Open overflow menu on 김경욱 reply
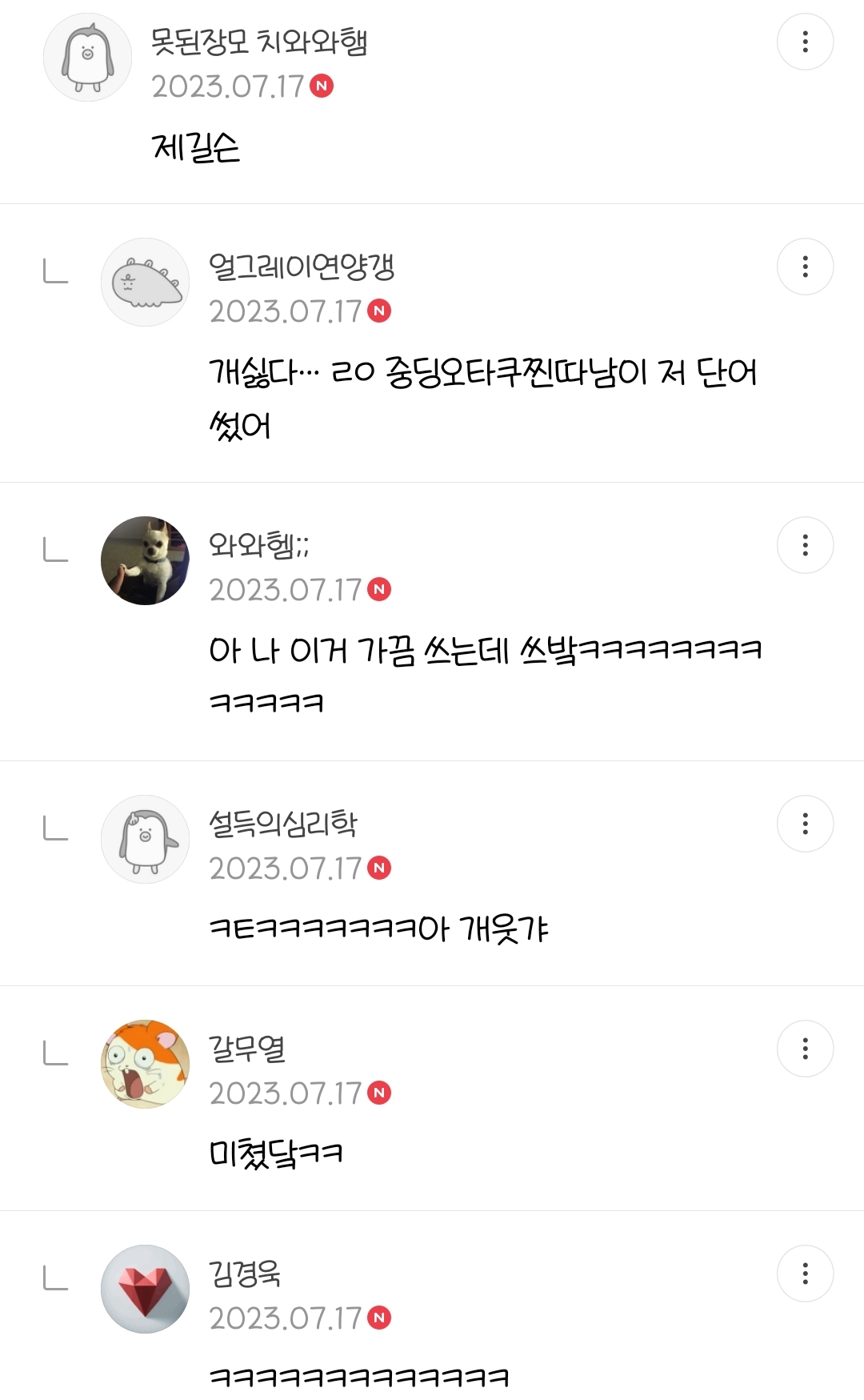The width and height of the screenshot is (864, 1400). (x=805, y=1274)
